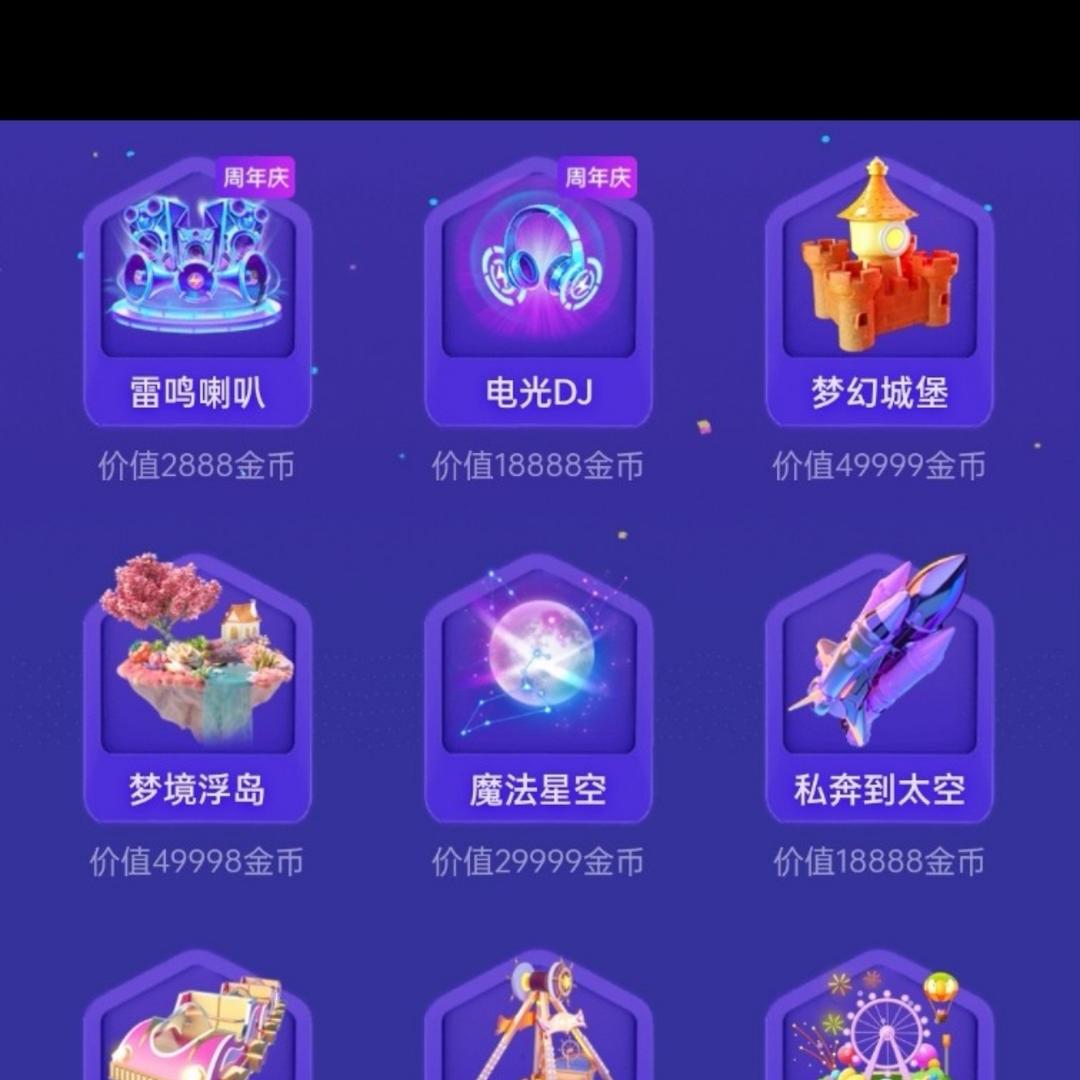The height and width of the screenshot is (1080, 1080).
Task: Select the 雷鸣喇叭 gift card
Action: pos(198,293)
